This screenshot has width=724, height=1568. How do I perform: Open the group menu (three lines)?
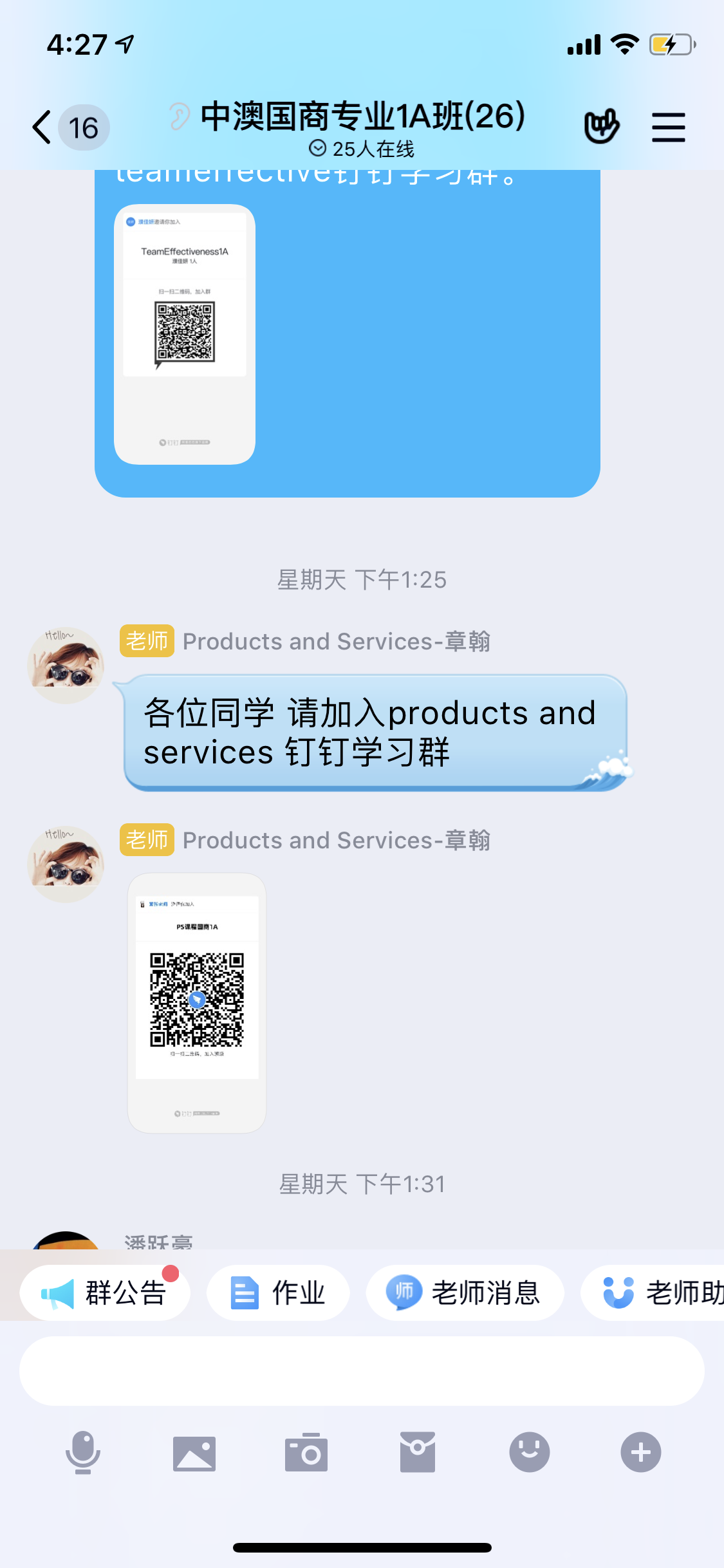(x=668, y=127)
